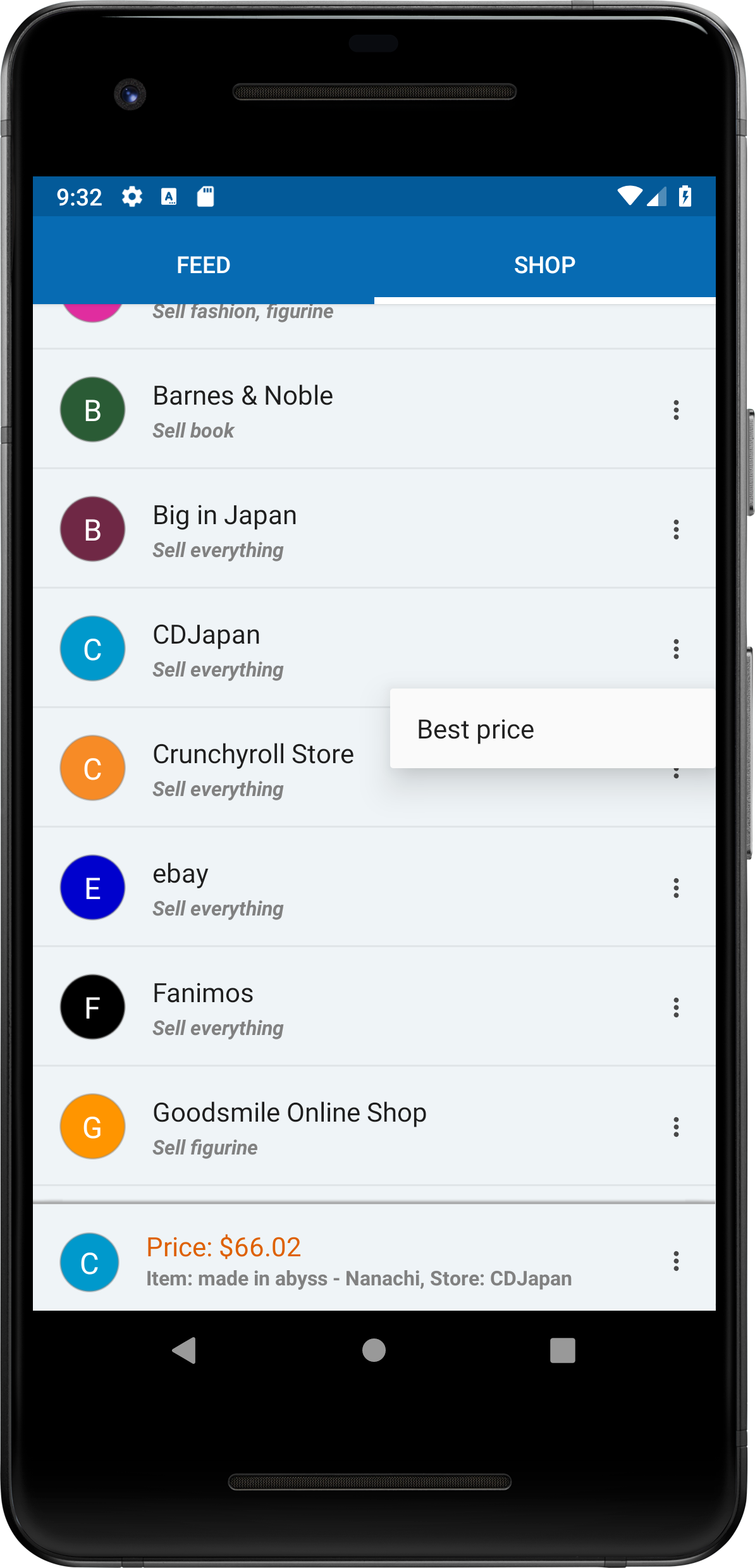
Task: Show more options for Fanimos
Action: click(x=676, y=1007)
